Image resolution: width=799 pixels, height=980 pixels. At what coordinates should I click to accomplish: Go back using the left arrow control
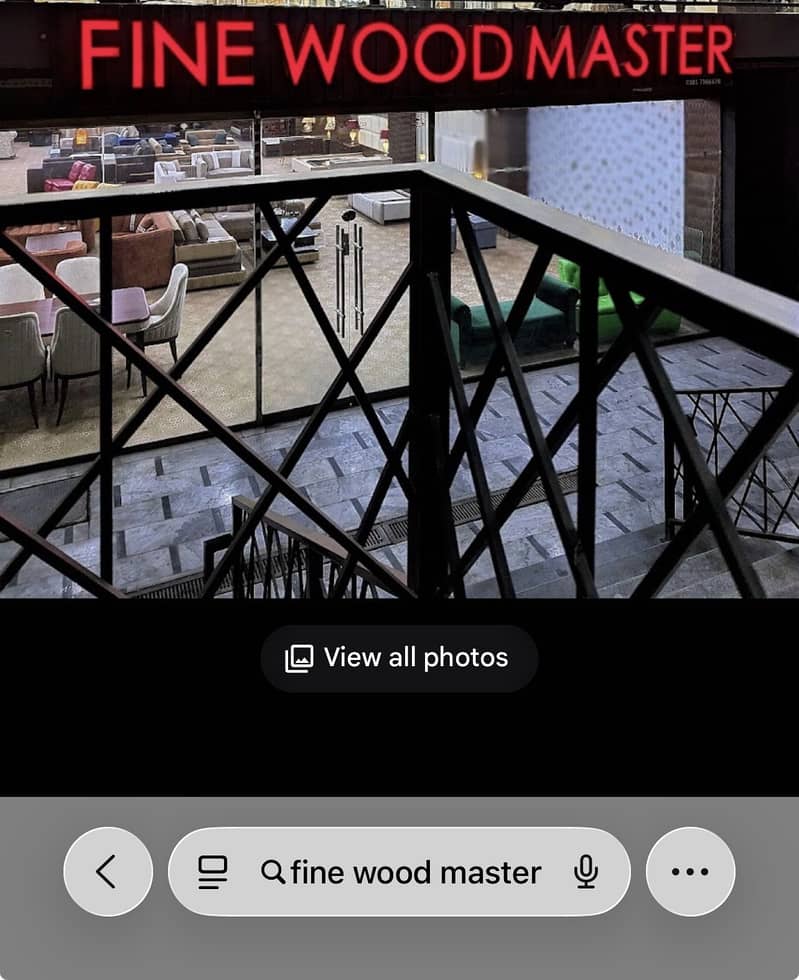click(107, 872)
